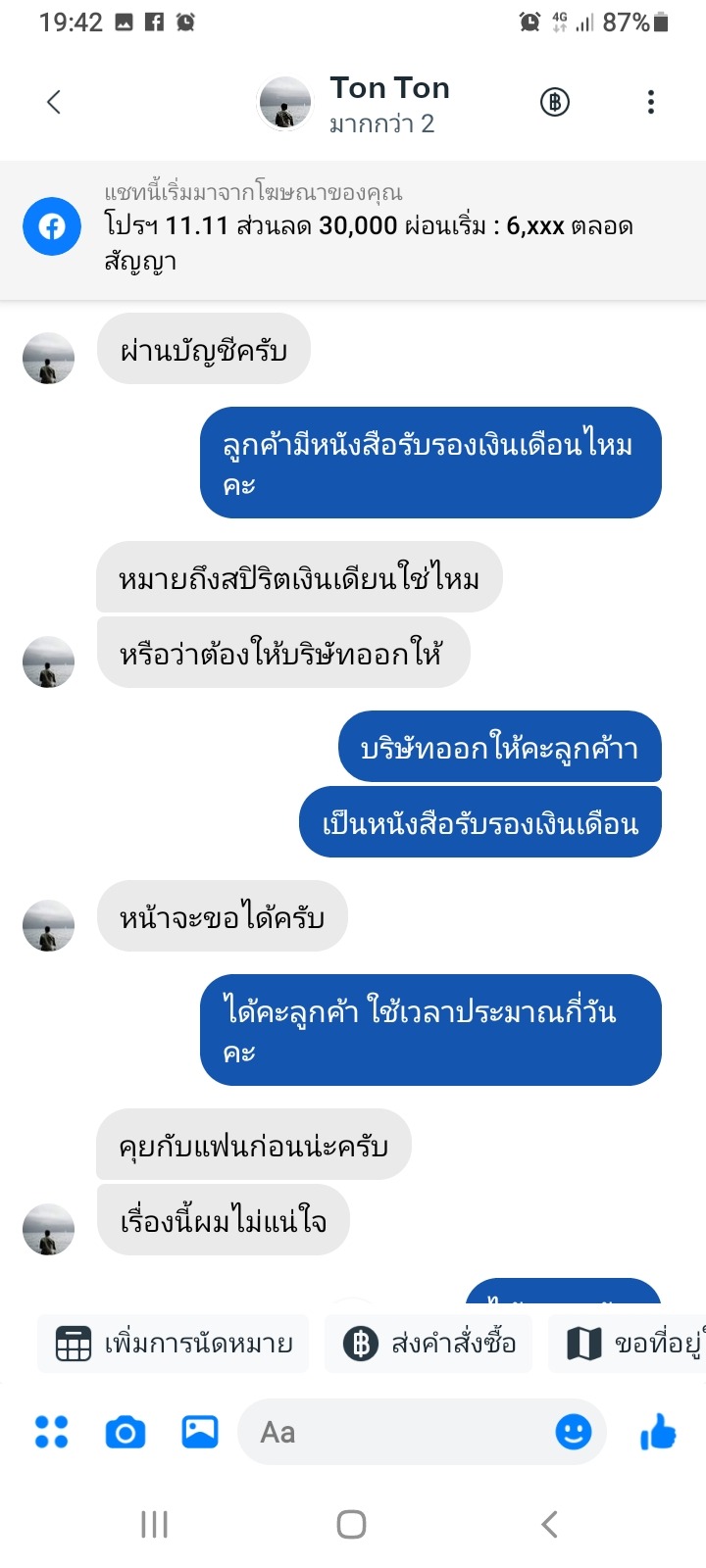Open the emoji picker smiley
Viewport: 706px width, 1568px height.
(574, 1432)
